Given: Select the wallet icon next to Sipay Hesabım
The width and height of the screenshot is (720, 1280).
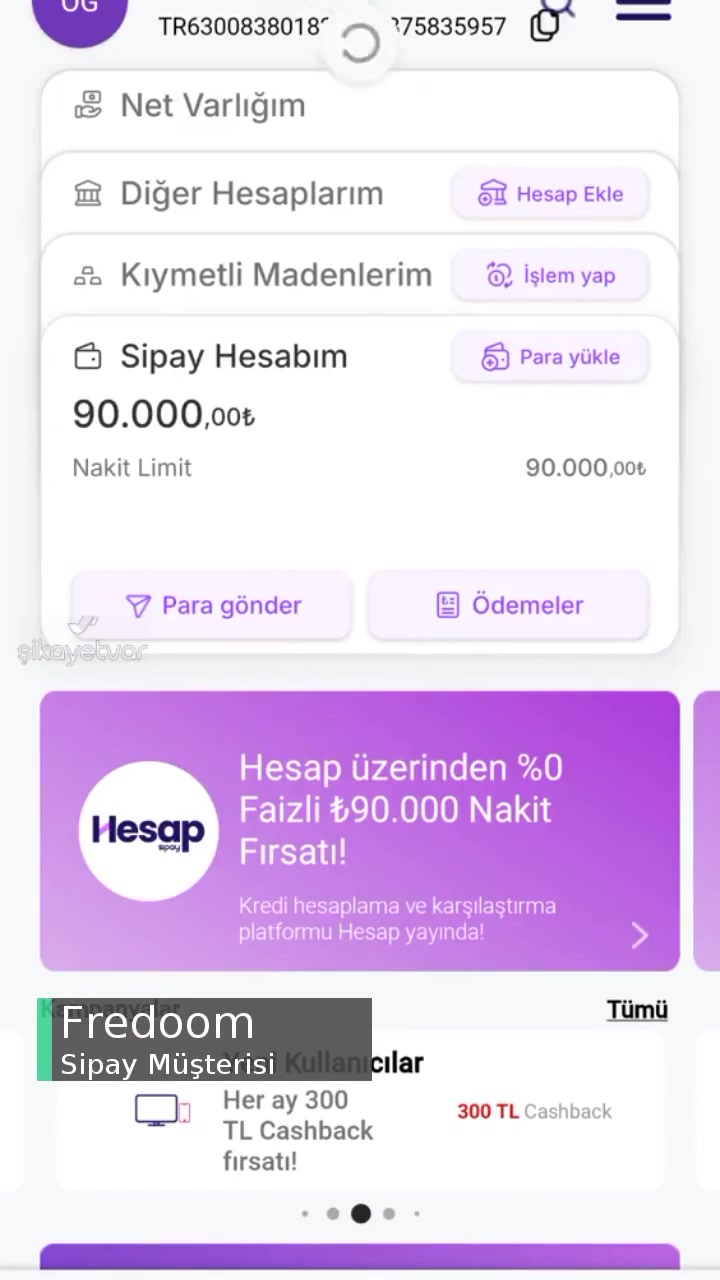Looking at the screenshot, I should click(88, 356).
